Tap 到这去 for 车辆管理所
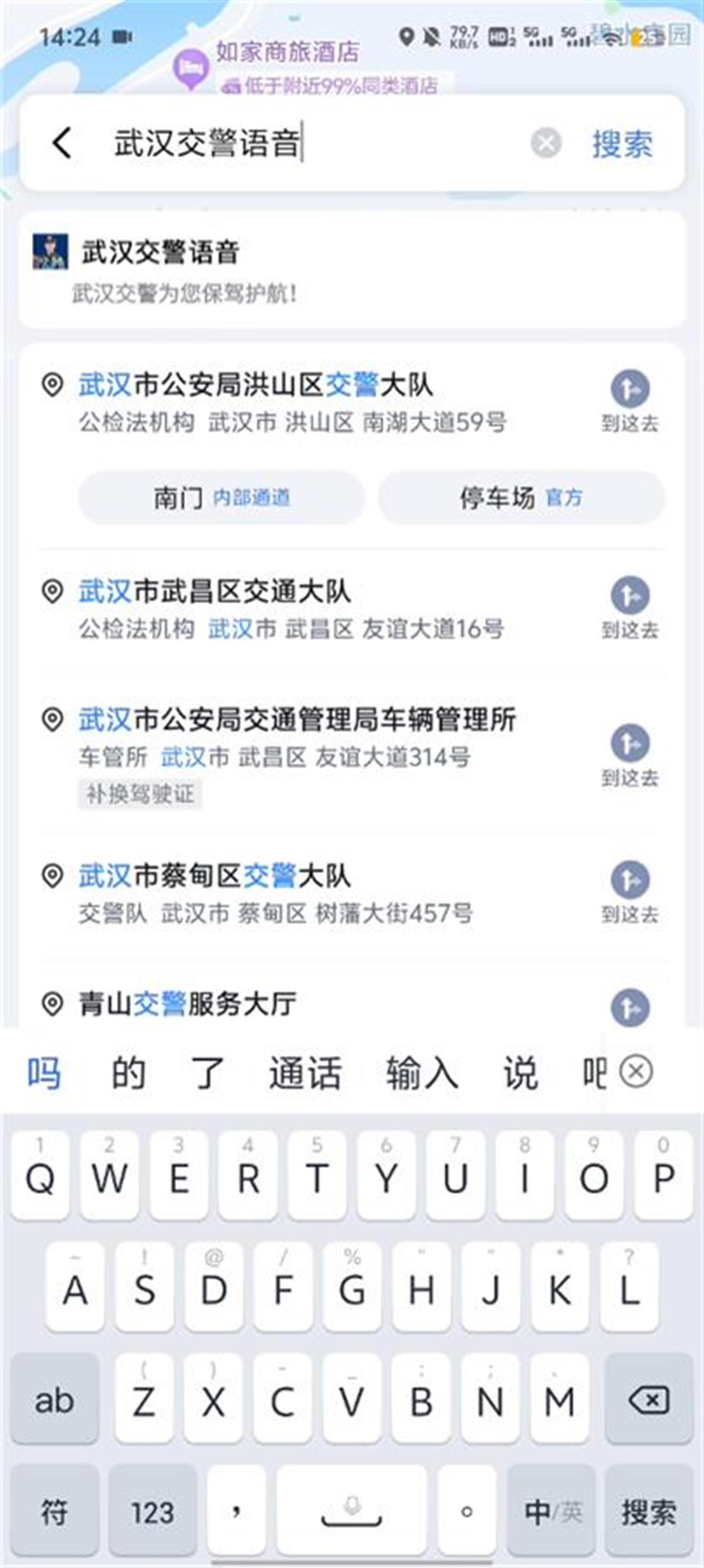Image resolution: width=704 pixels, height=1568 pixels. 629,755
